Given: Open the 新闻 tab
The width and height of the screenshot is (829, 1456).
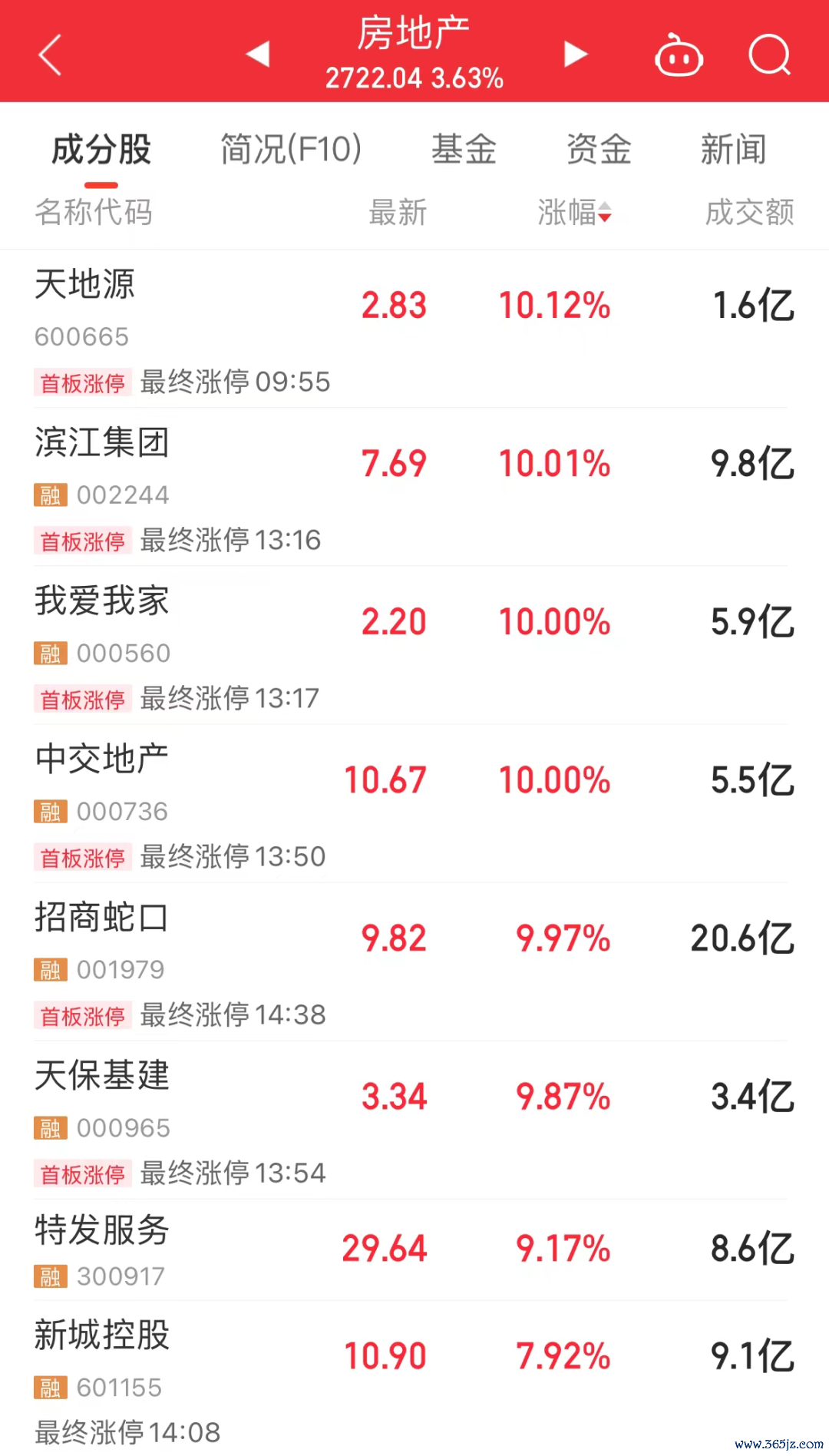Looking at the screenshot, I should click(x=733, y=150).
